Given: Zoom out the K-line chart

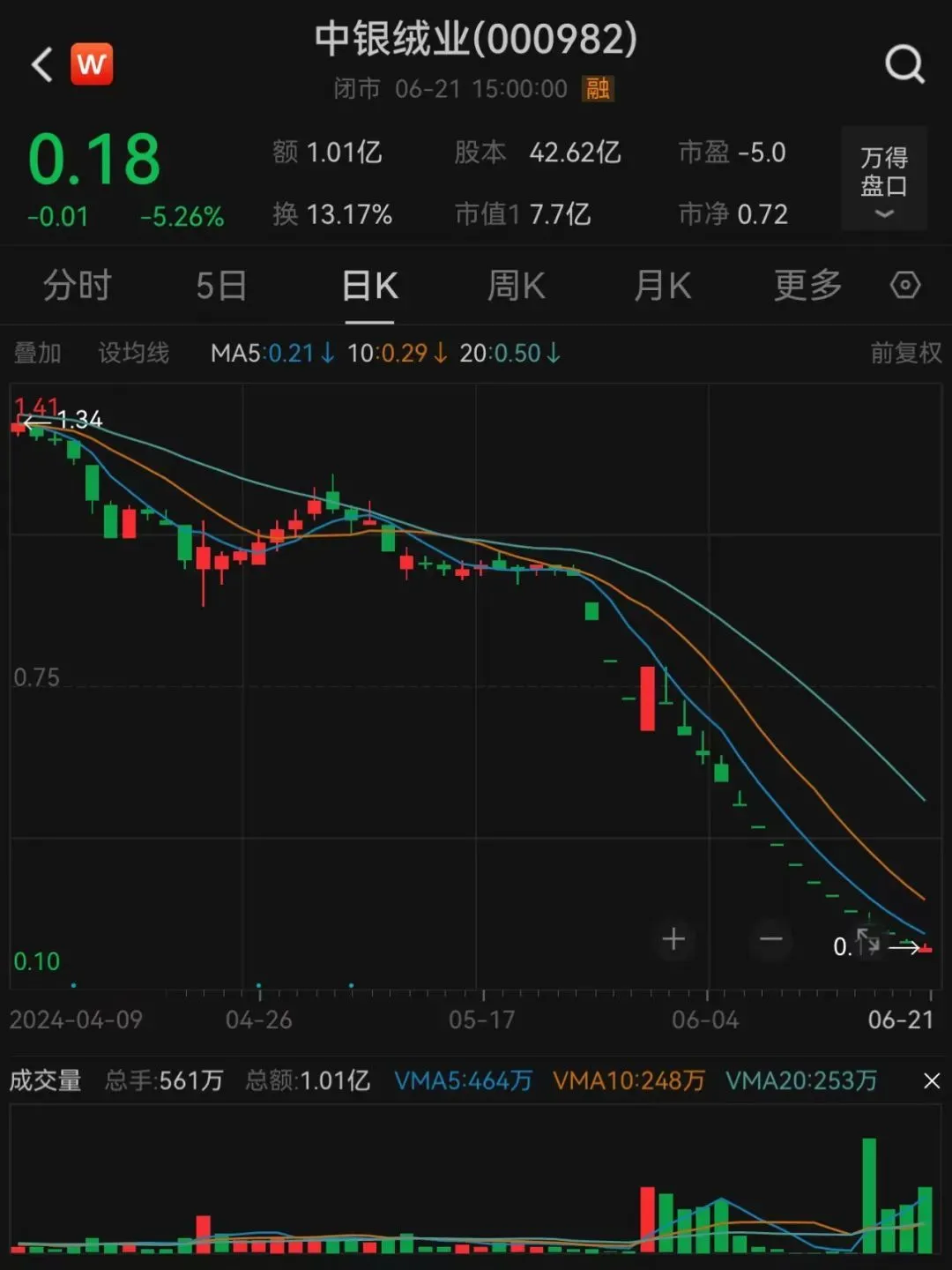Looking at the screenshot, I should [771, 939].
